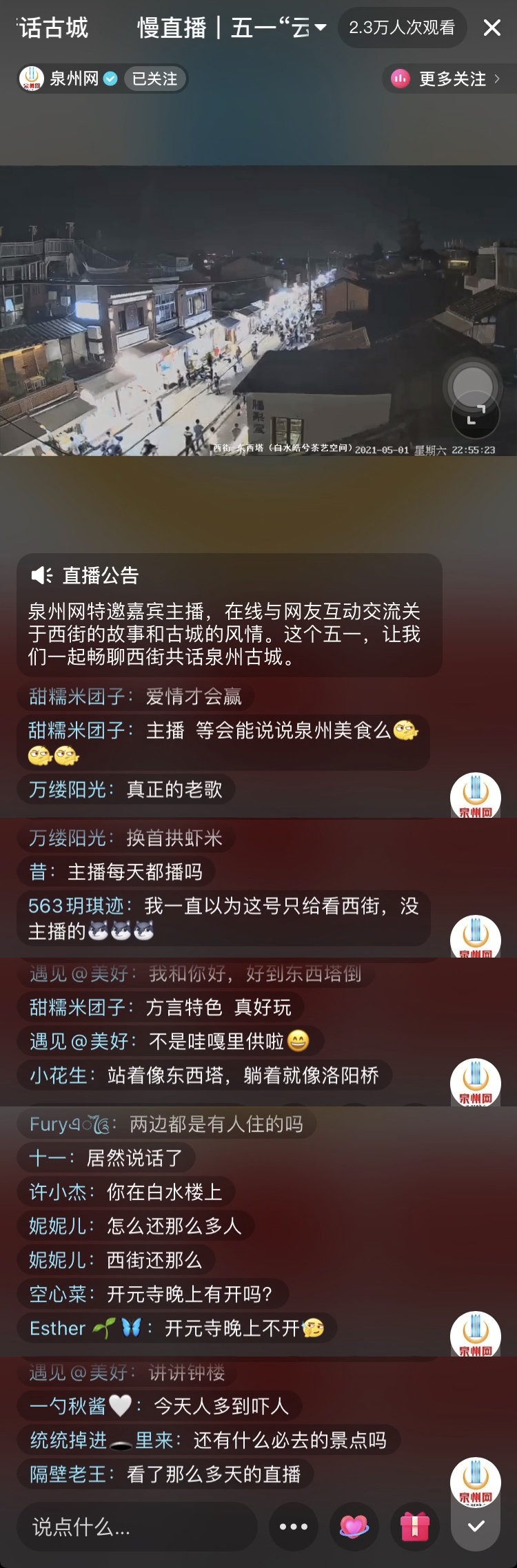Switch the video to fullscreen
517x1568 pixels.
point(476,414)
